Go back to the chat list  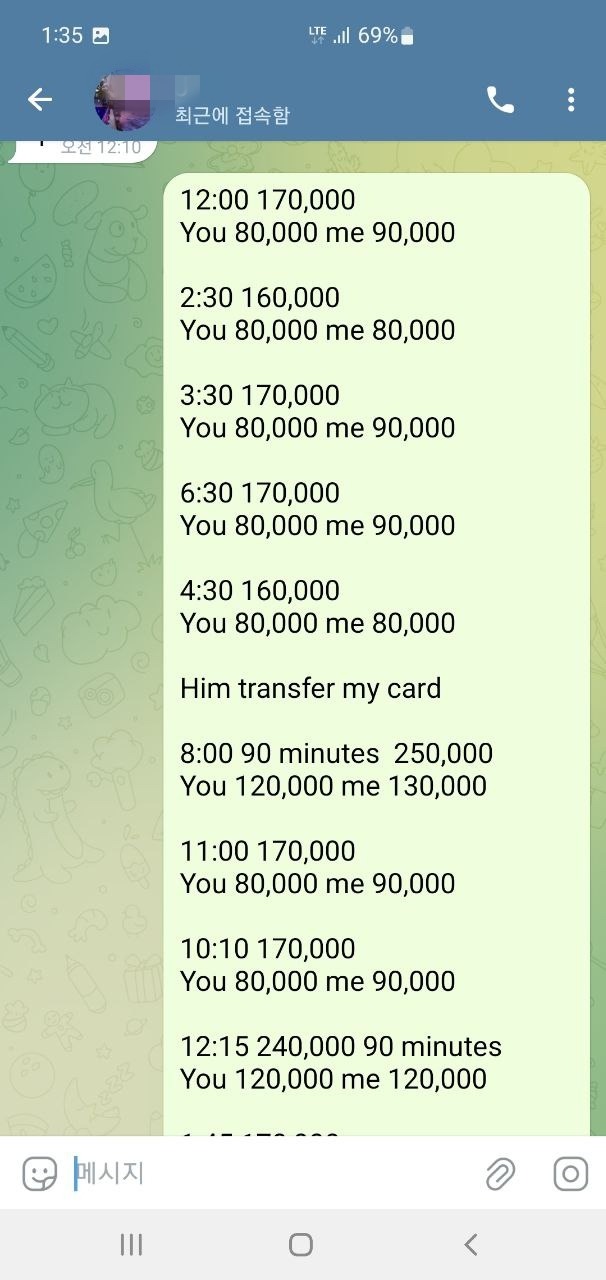pyautogui.click(x=40, y=99)
